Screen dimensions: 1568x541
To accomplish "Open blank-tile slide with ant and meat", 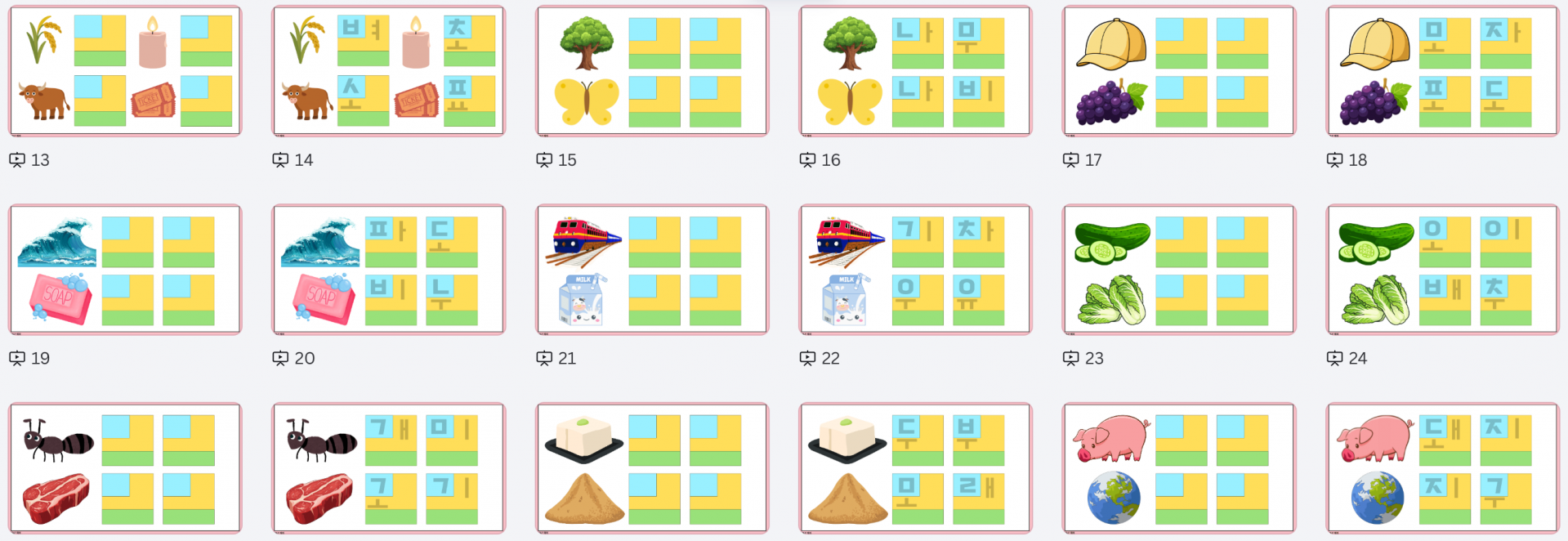I will [125, 468].
